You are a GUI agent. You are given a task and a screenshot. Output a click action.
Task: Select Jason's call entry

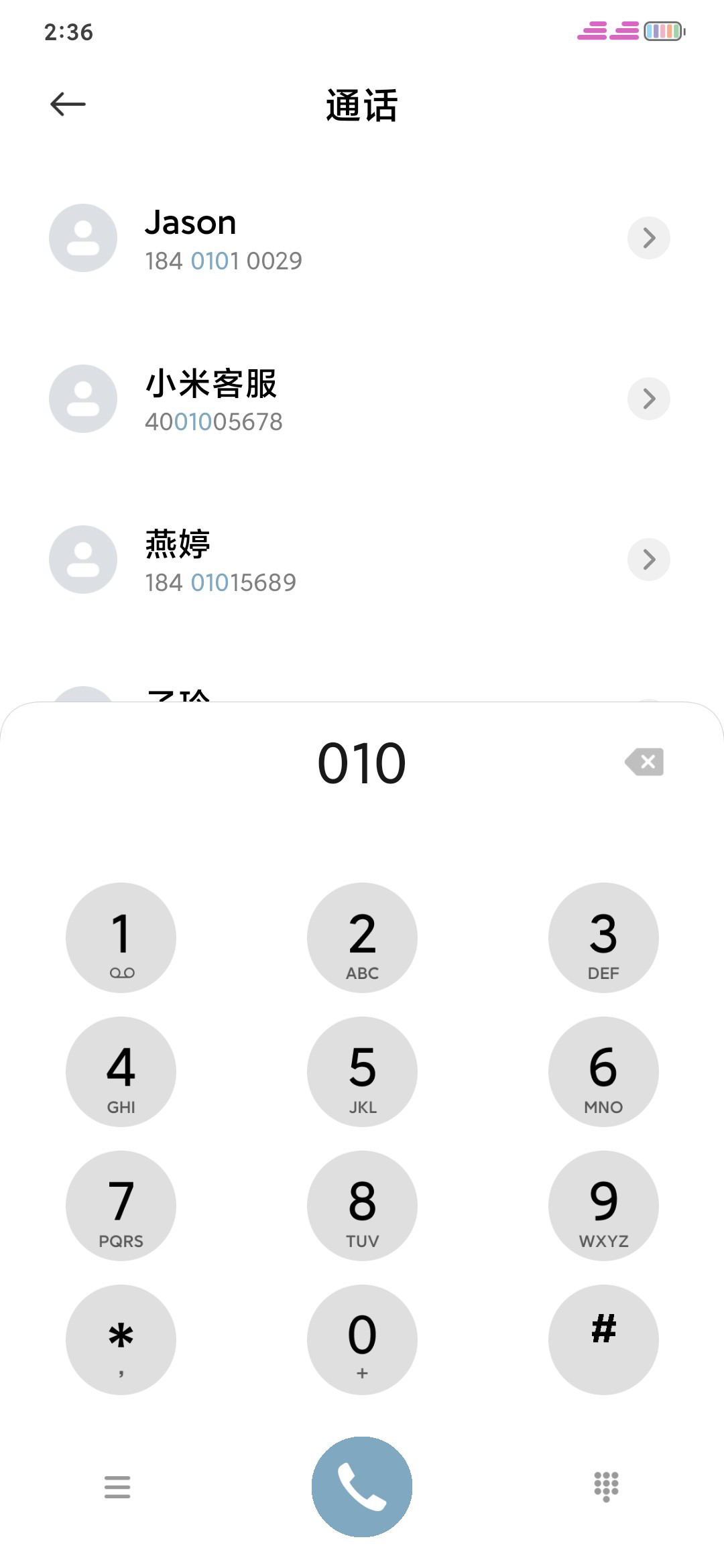pyautogui.click(x=362, y=238)
